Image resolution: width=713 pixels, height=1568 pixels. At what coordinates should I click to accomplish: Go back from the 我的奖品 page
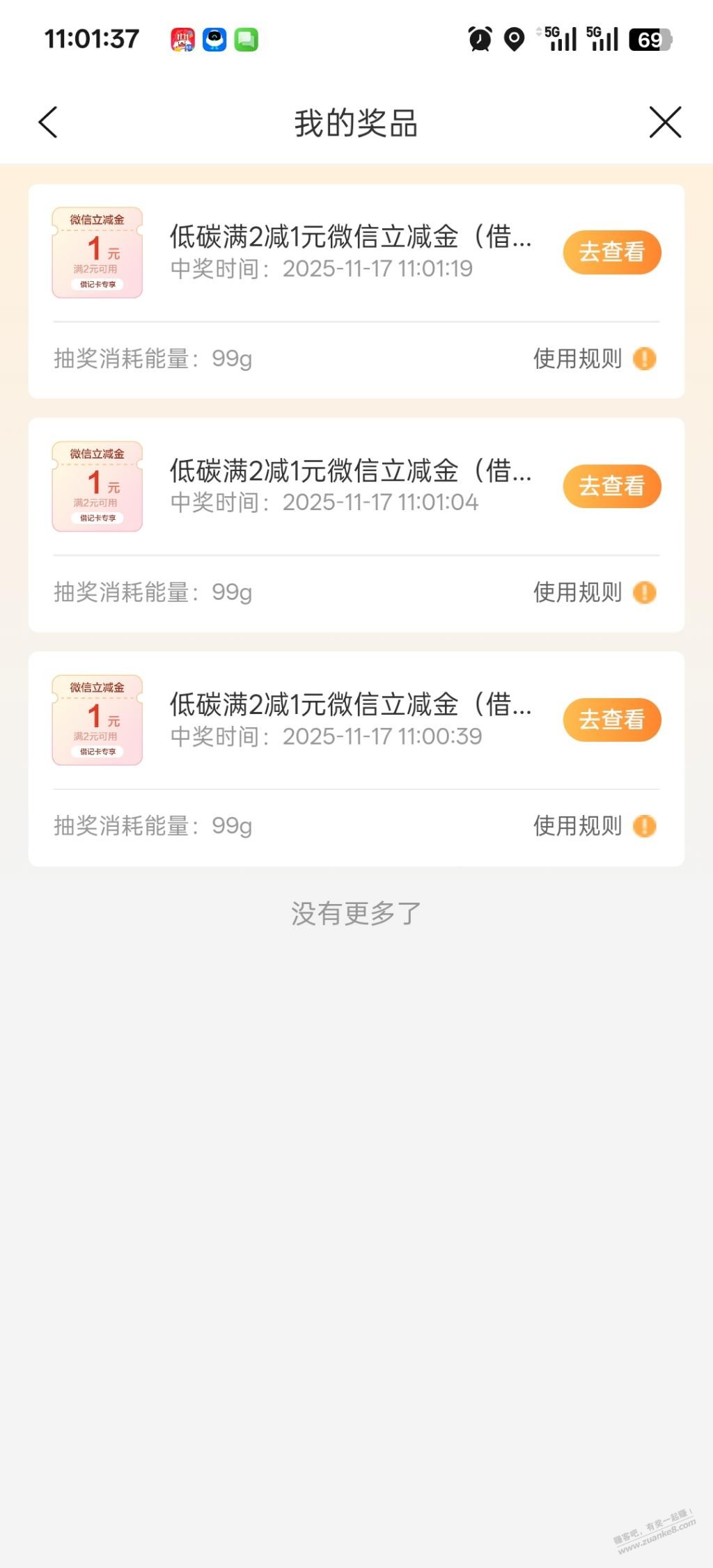pos(48,122)
